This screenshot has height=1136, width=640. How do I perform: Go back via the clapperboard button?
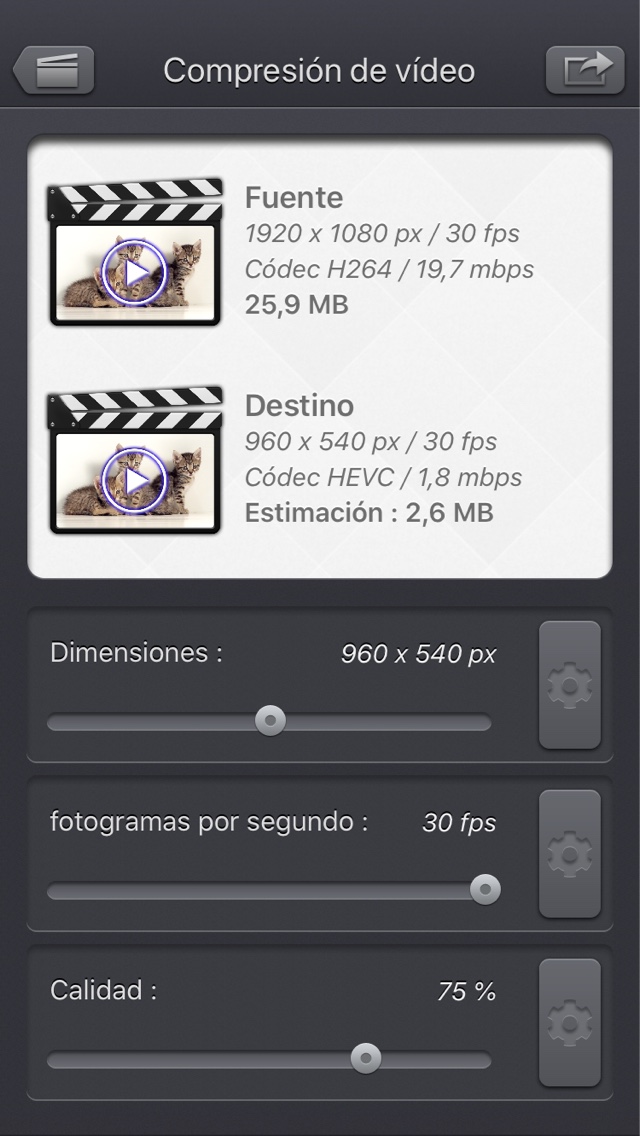click(54, 70)
